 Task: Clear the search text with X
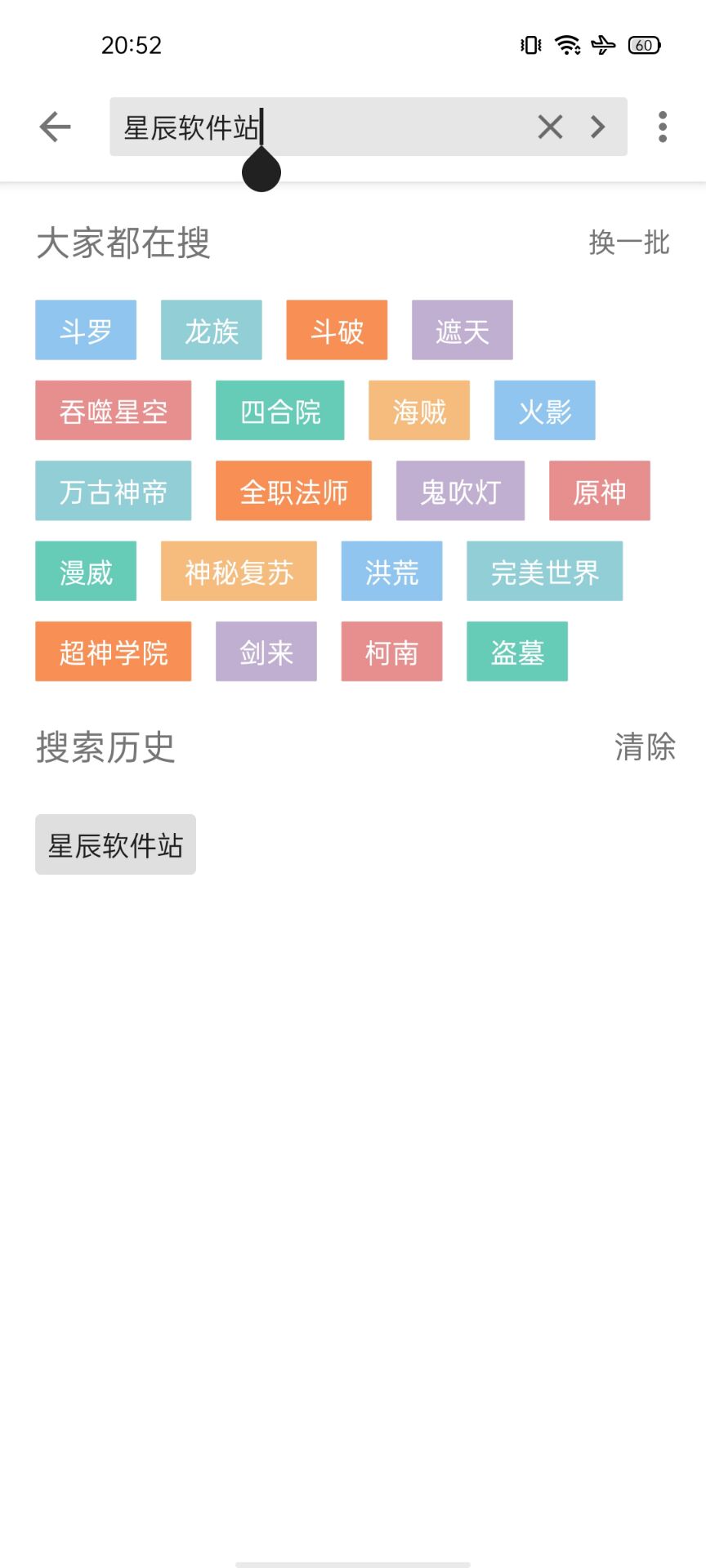pyautogui.click(x=550, y=127)
